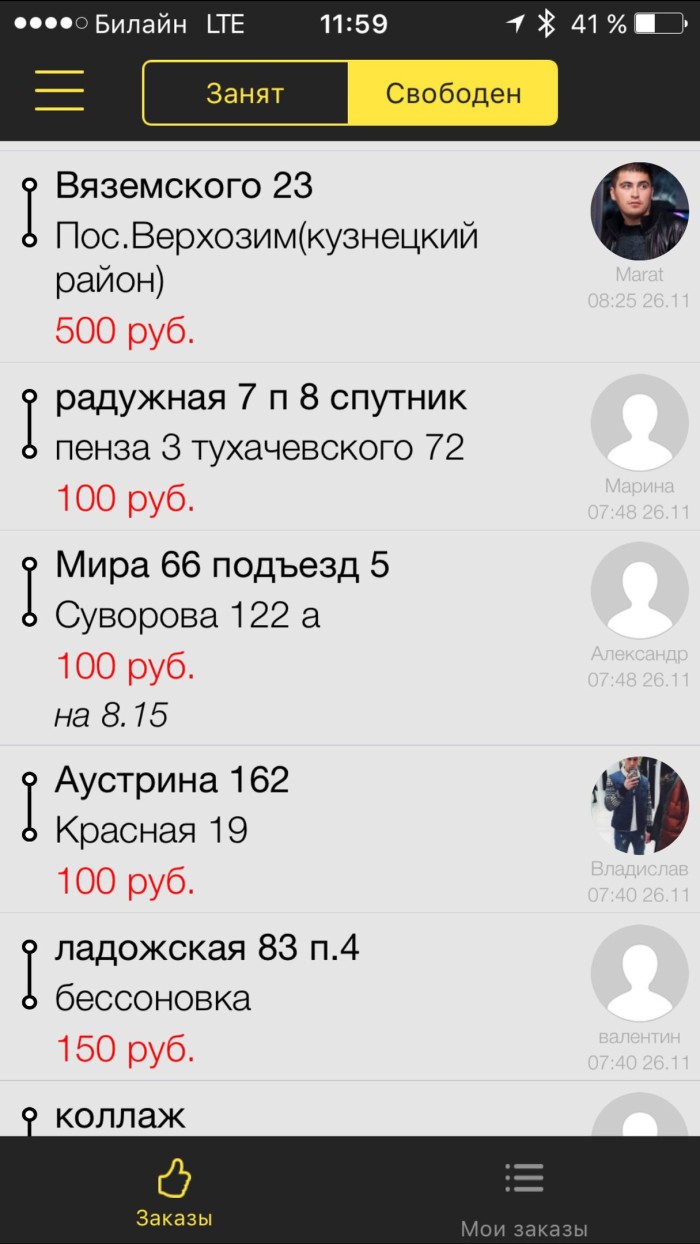Open the hamburger drawer menu
700x1244 pixels.
click(59, 92)
